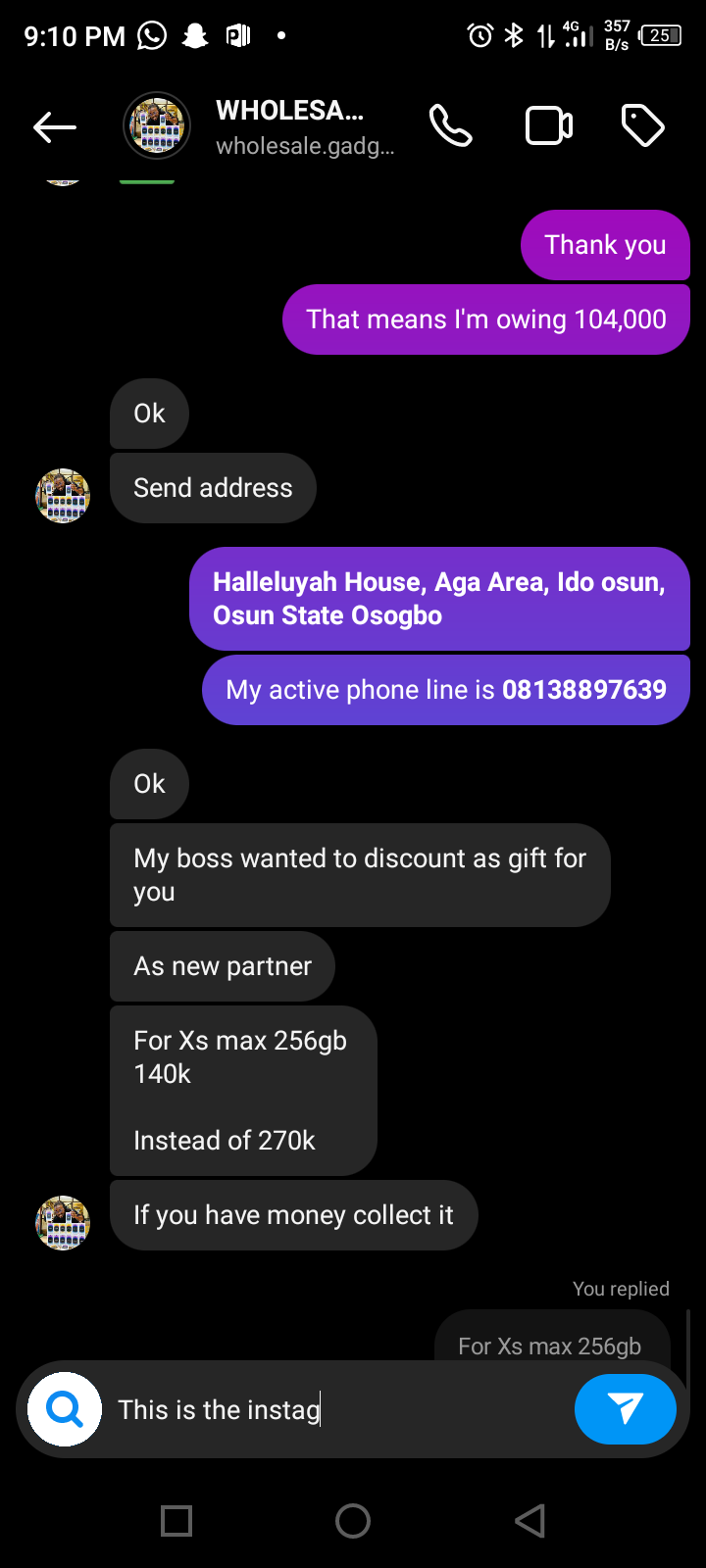The height and width of the screenshot is (1568, 706).
Task: Tap the phone number 08138897639
Action: coord(584,690)
